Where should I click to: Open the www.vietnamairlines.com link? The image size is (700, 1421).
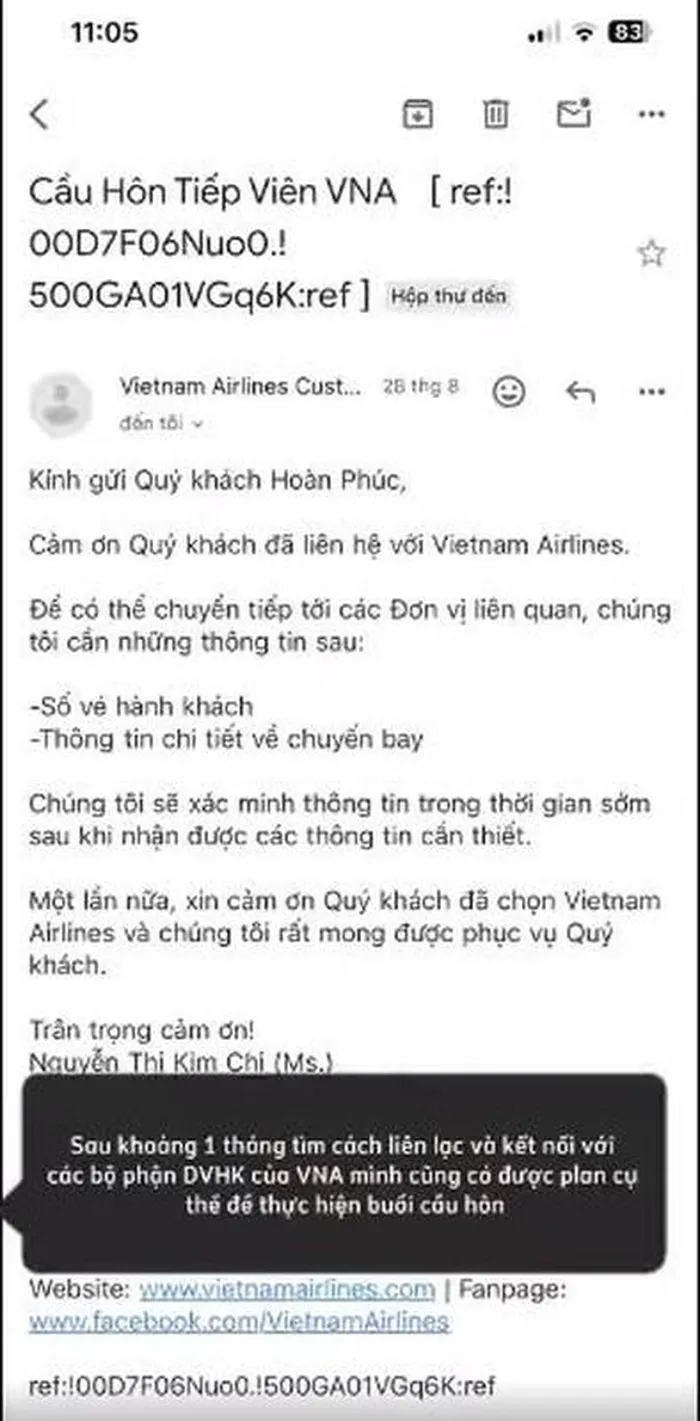[x=287, y=1288]
